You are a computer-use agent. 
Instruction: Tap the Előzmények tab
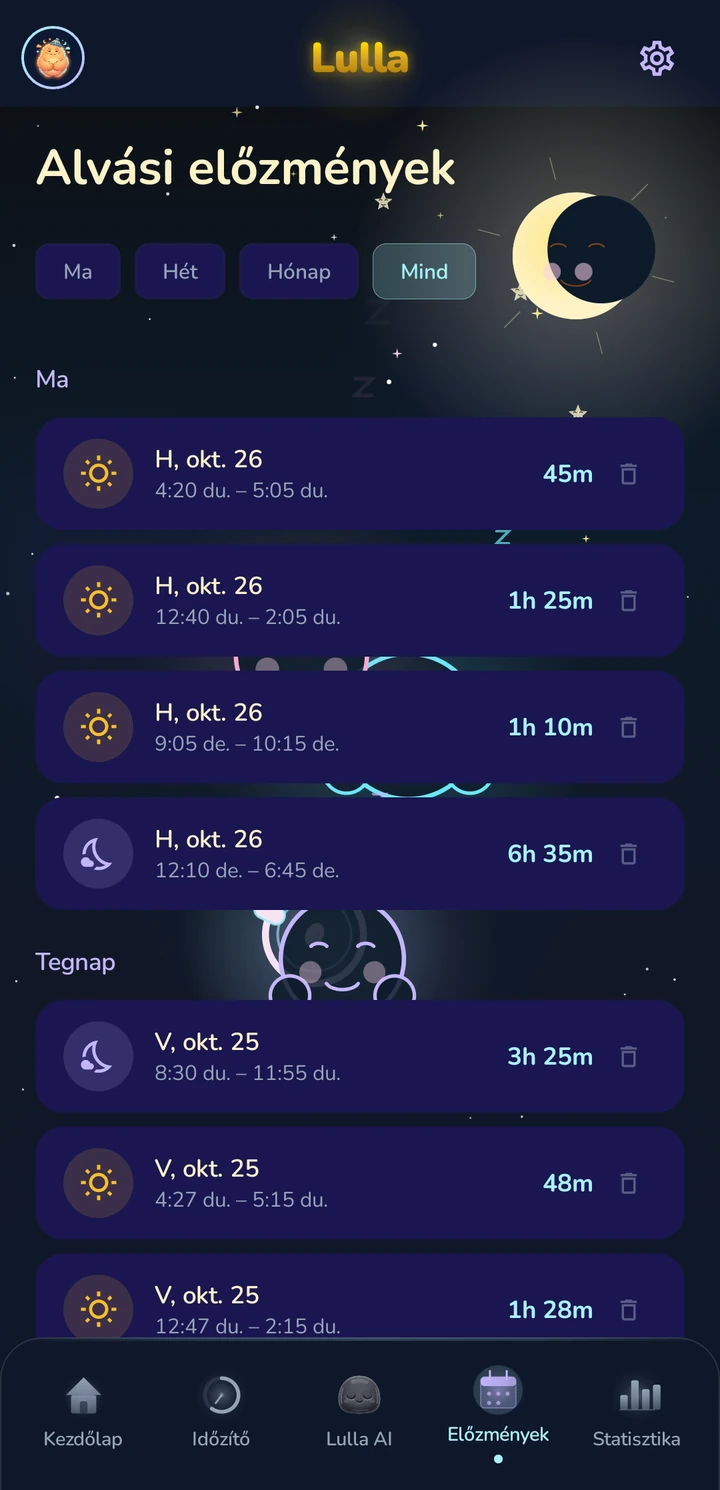[x=498, y=1411]
